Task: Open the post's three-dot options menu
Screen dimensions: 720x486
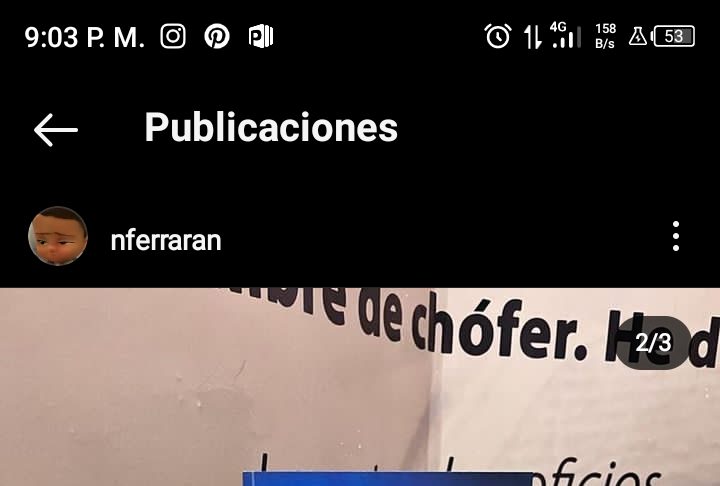Action: coord(676,237)
